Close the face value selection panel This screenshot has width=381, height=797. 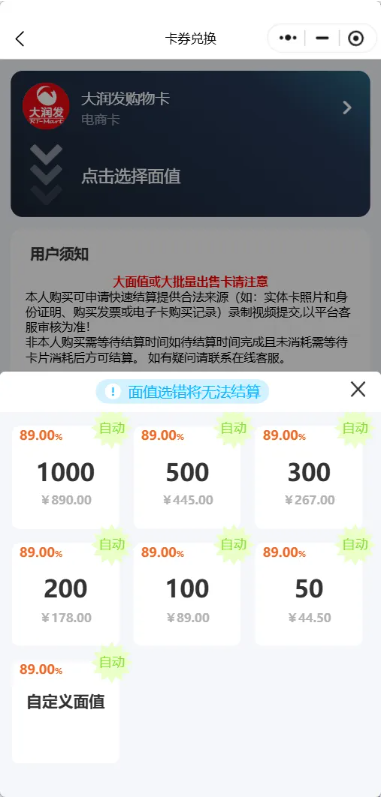[x=358, y=389]
